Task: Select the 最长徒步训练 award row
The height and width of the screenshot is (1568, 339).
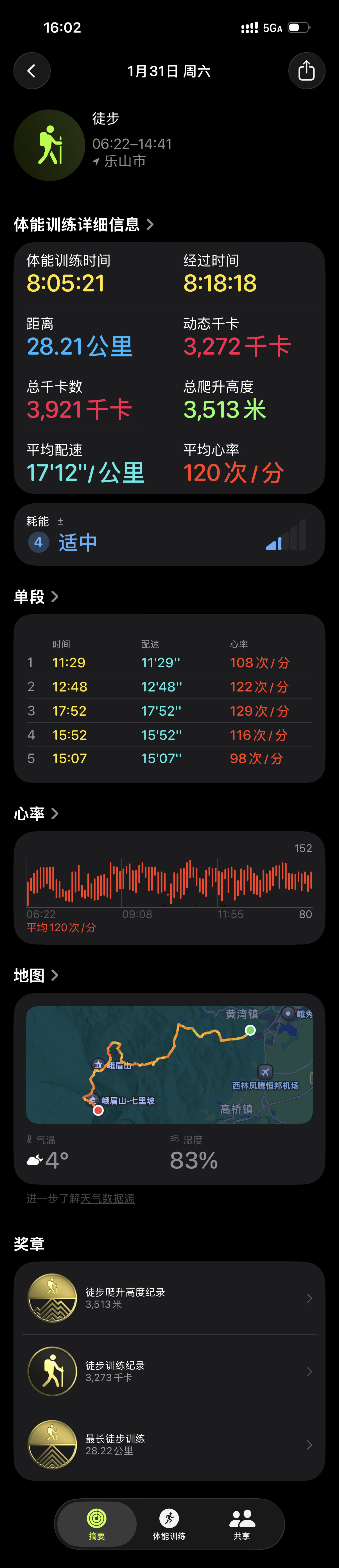Action: tap(169, 1444)
